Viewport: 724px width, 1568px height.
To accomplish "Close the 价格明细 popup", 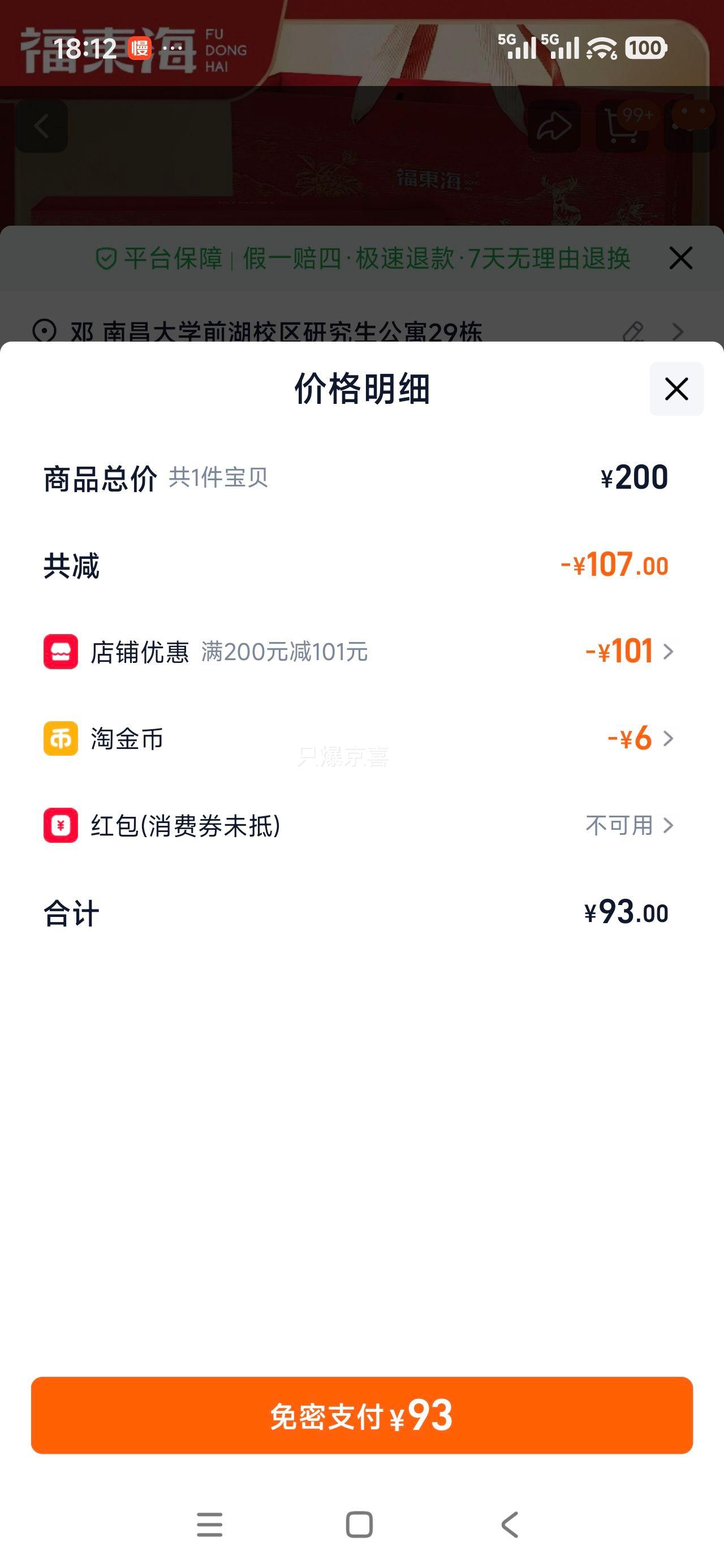I will pos(676,390).
